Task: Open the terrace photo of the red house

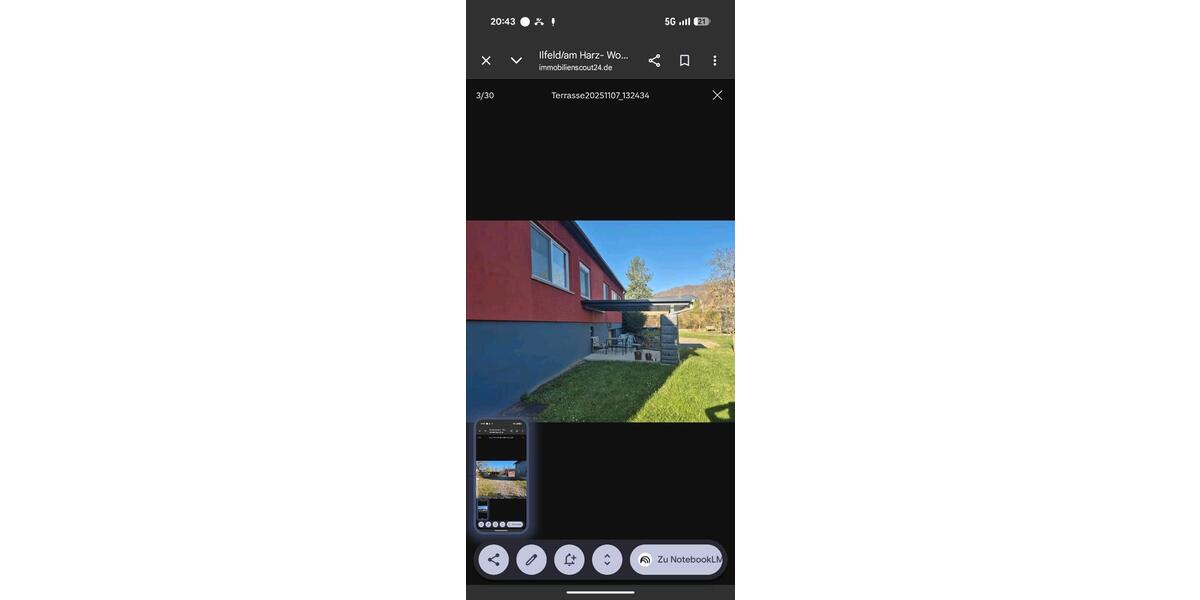Action: [600, 321]
